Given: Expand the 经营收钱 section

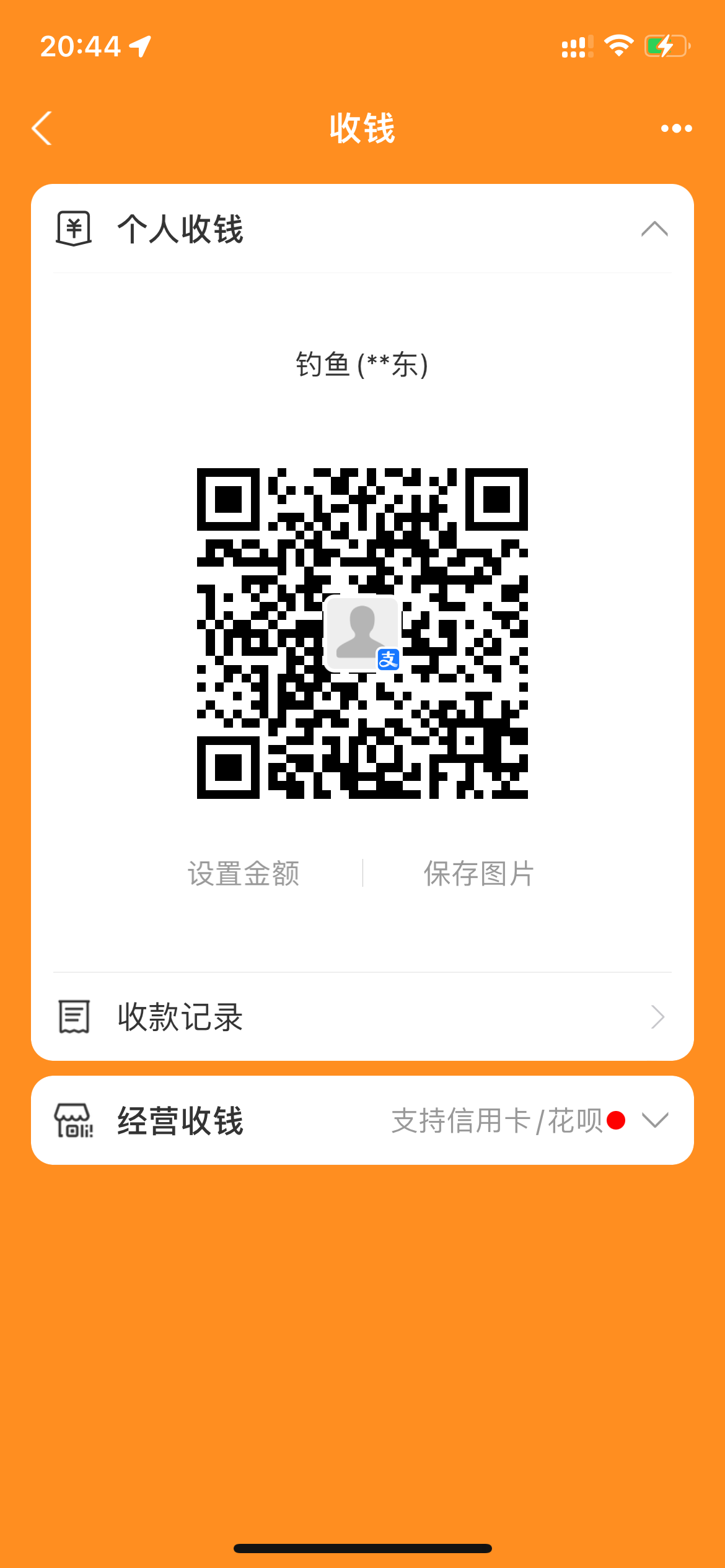Looking at the screenshot, I should (x=654, y=1120).
